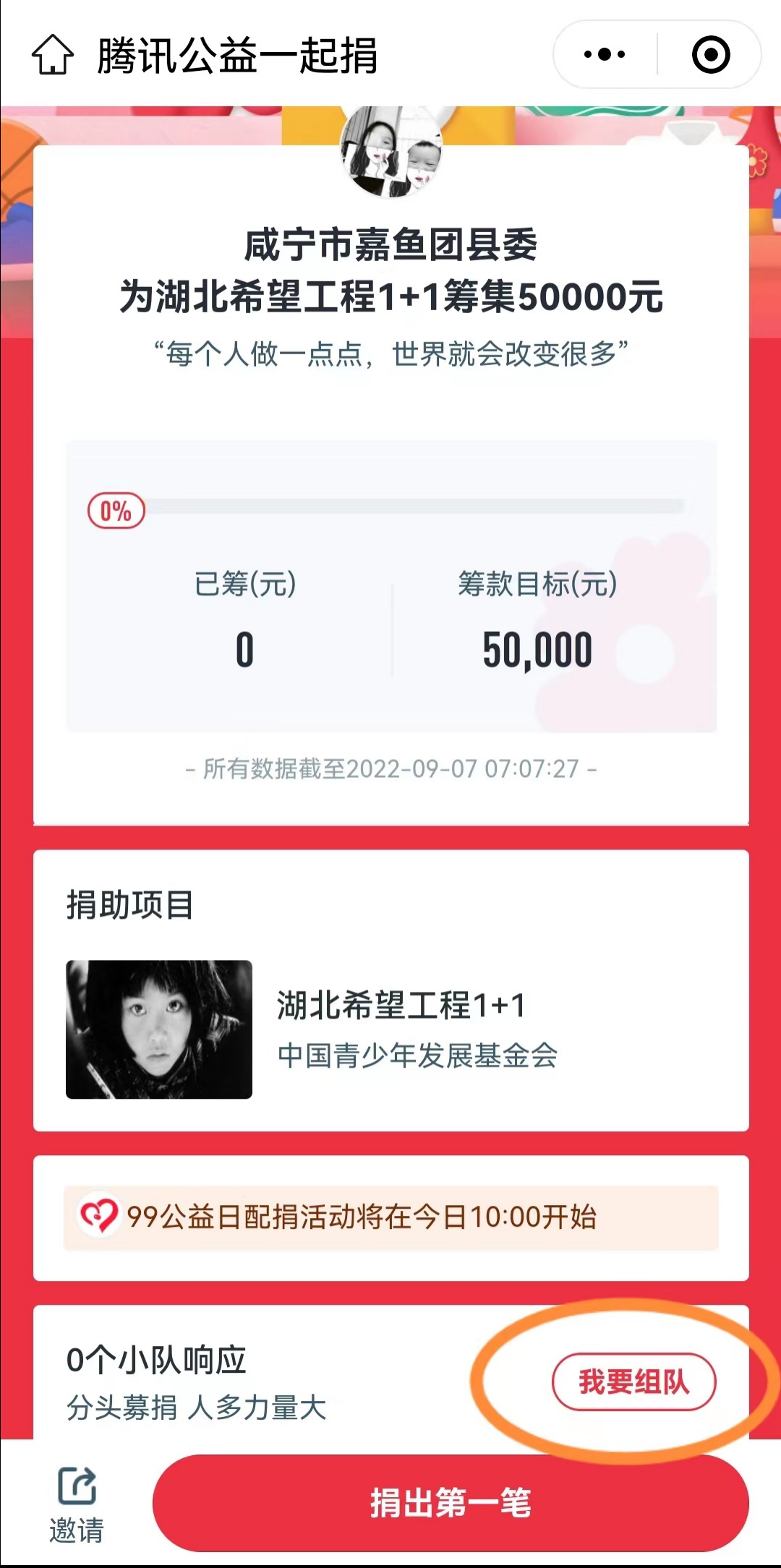Image resolution: width=781 pixels, height=1568 pixels.
Task: Donate via 捐出第一笔
Action: pos(450,1503)
